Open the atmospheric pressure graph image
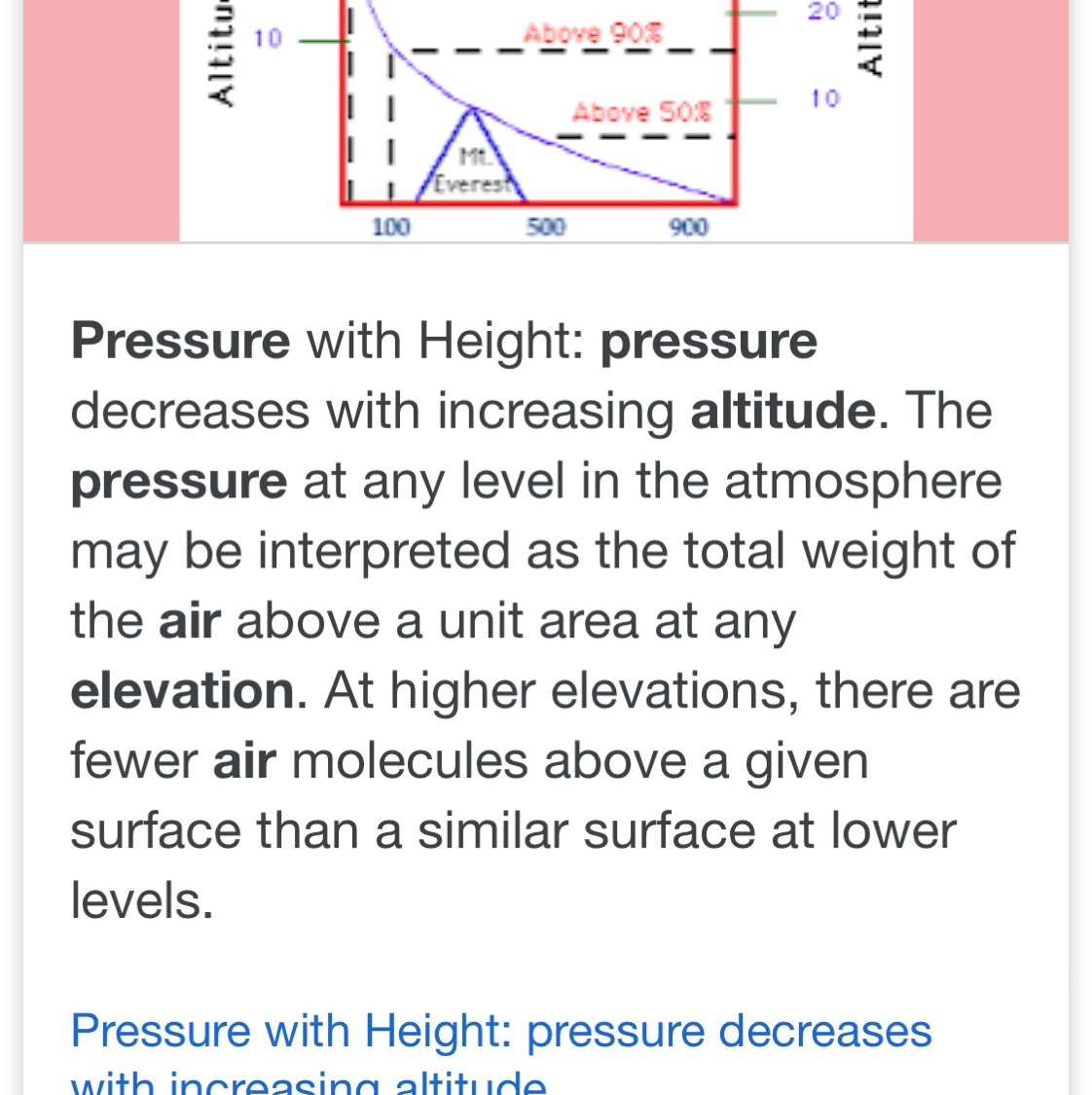This screenshot has height=1095, width=1092. pyautogui.click(x=546, y=120)
